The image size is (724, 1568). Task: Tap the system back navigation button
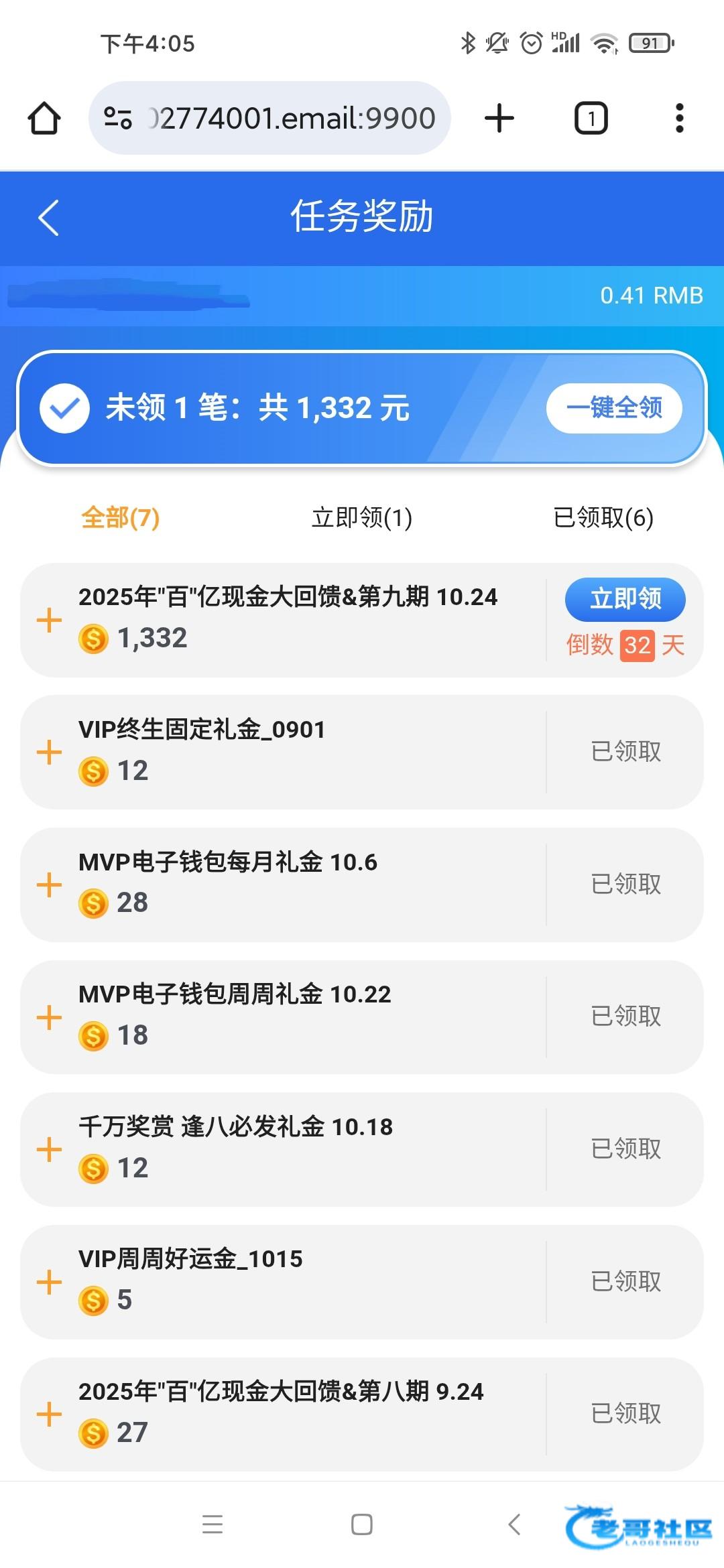pos(514,1524)
